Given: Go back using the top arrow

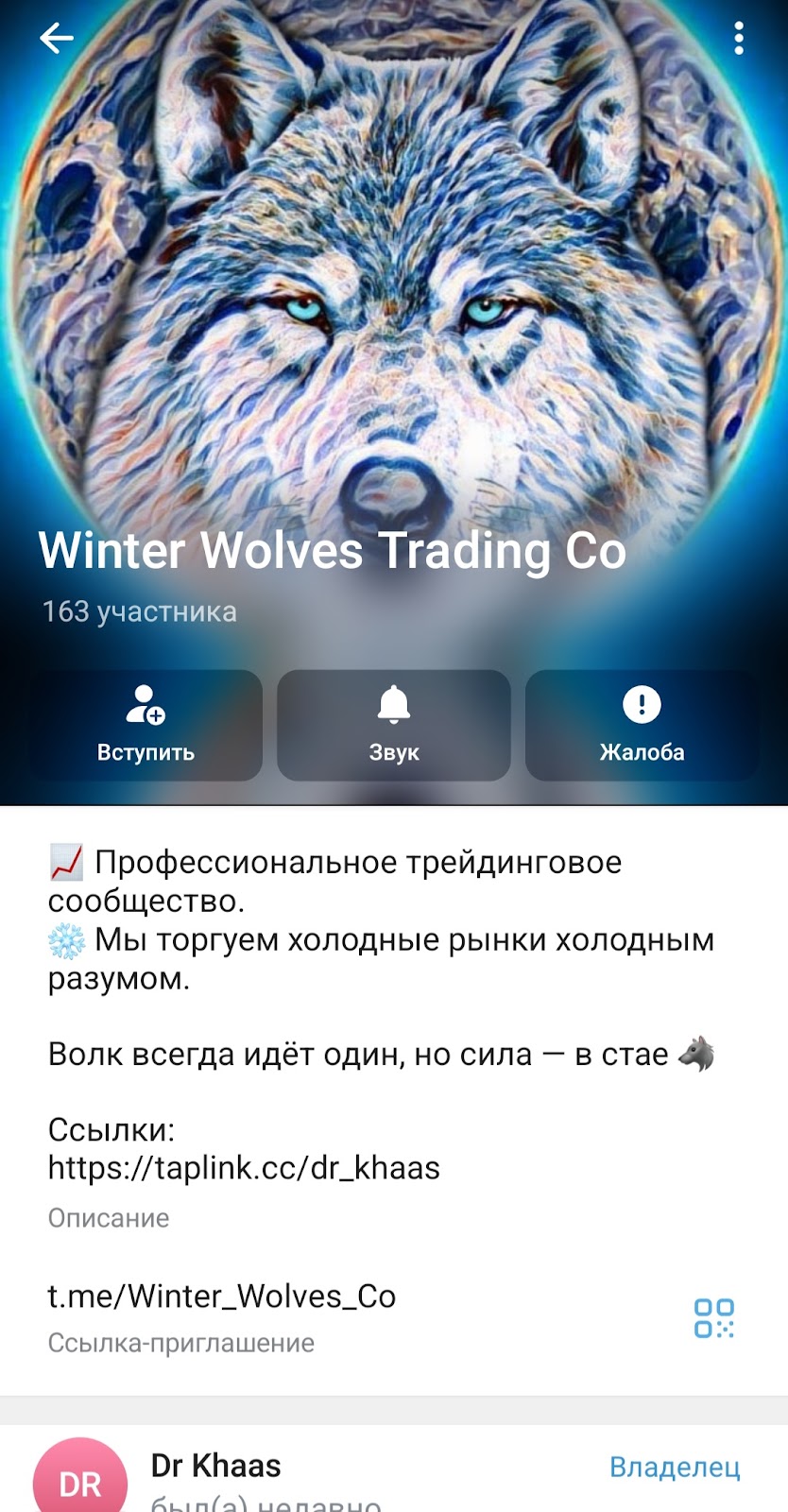Looking at the screenshot, I should [57, 39].
